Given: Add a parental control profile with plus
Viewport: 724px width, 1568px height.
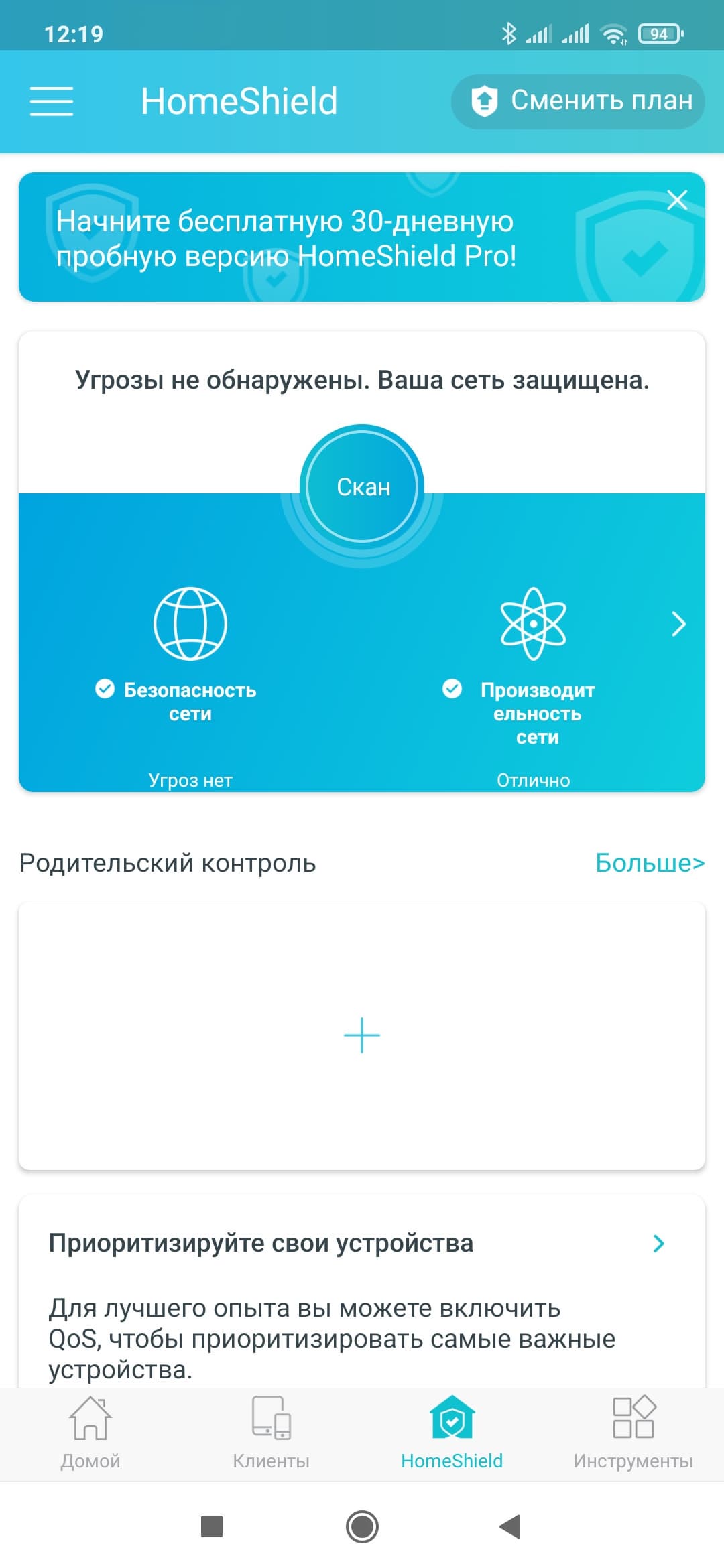Looking at the screenshot, I should [x=362, y=1035].
